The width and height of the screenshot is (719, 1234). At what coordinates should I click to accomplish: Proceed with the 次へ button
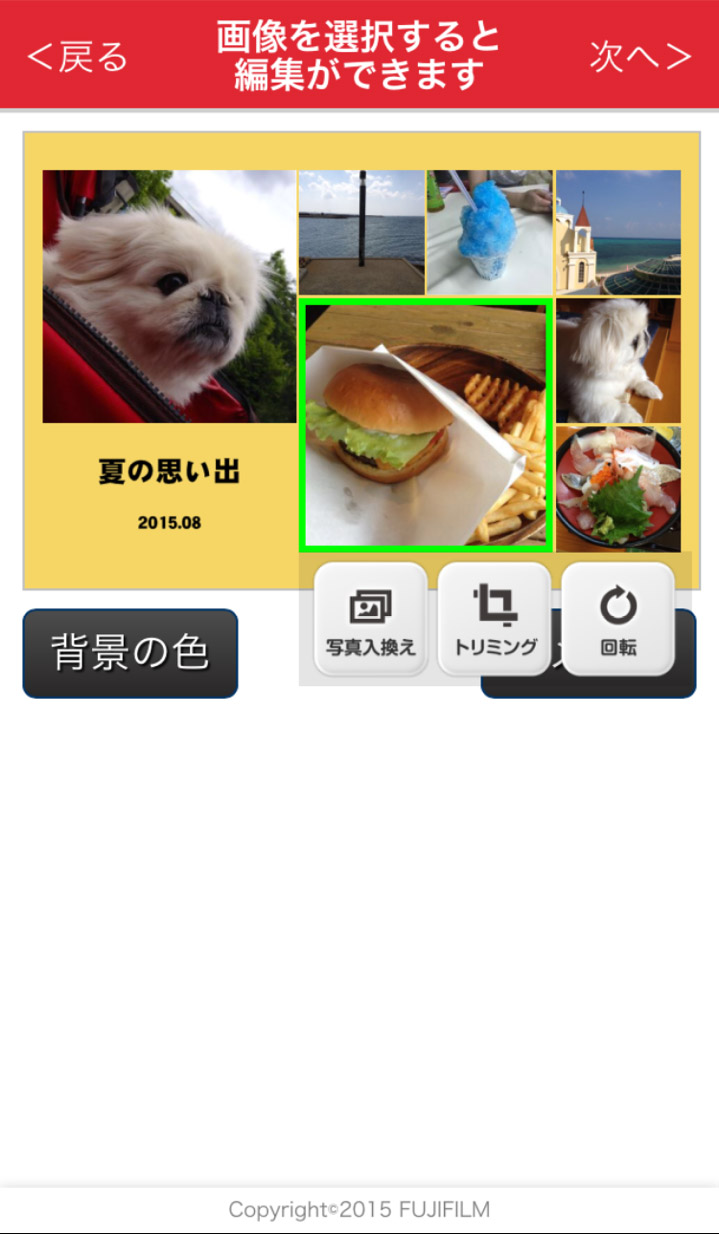[x=640, y=57]
